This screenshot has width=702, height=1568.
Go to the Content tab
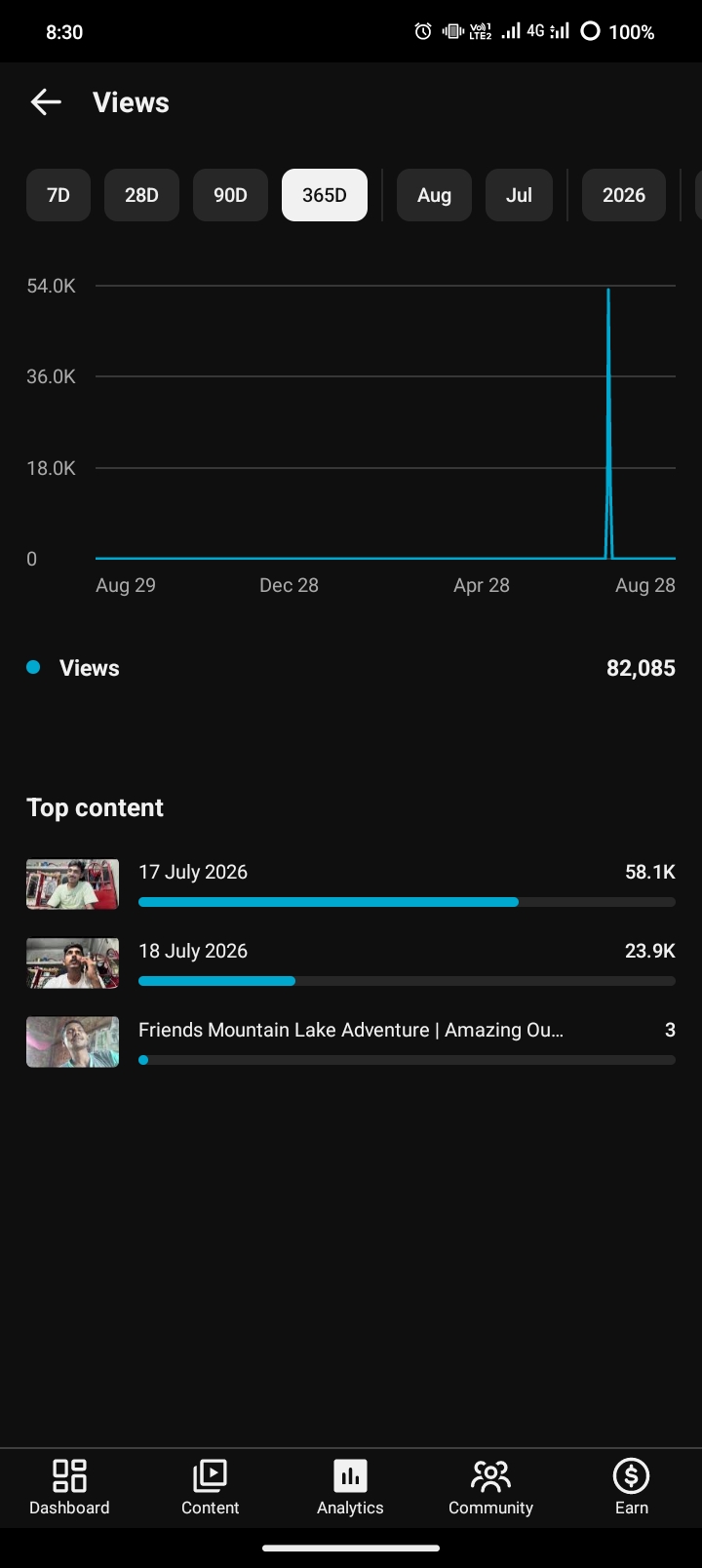click(x=210, y=1488)
